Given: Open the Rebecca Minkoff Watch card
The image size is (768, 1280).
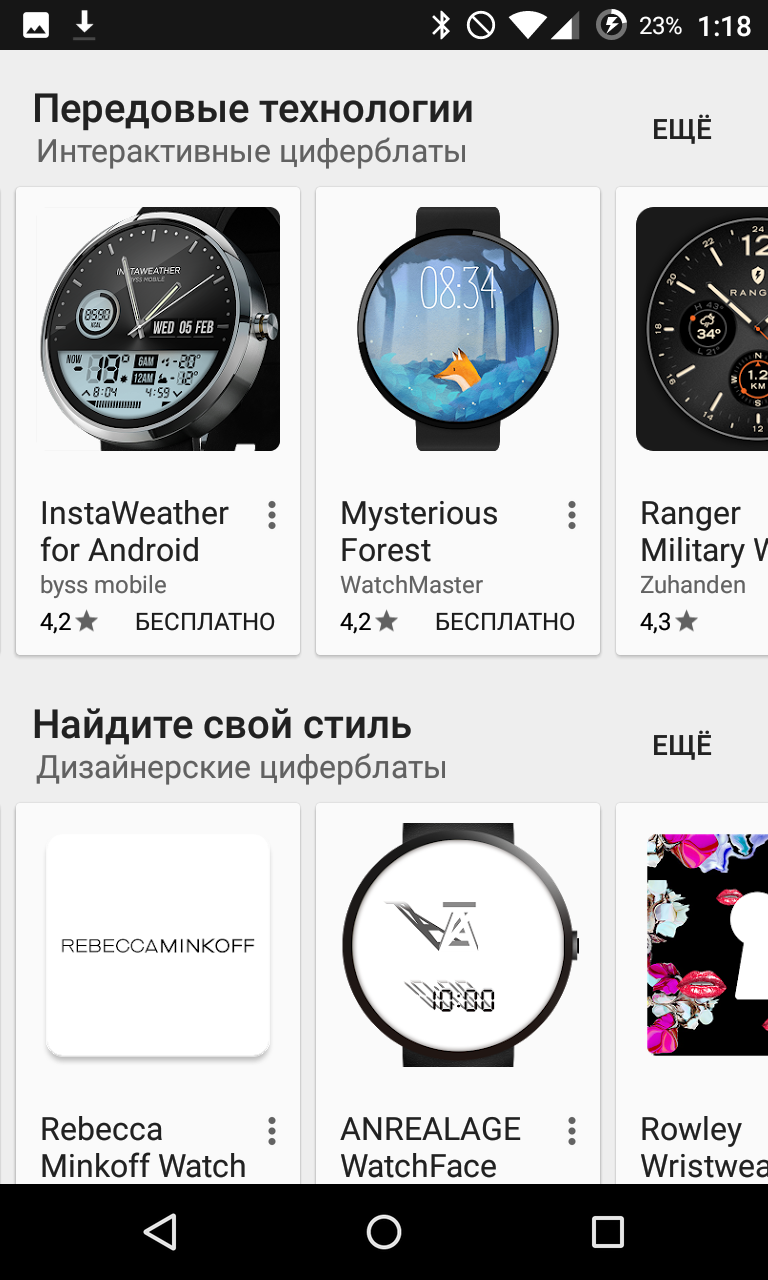Looking at the screenshot, I should 158,994.
